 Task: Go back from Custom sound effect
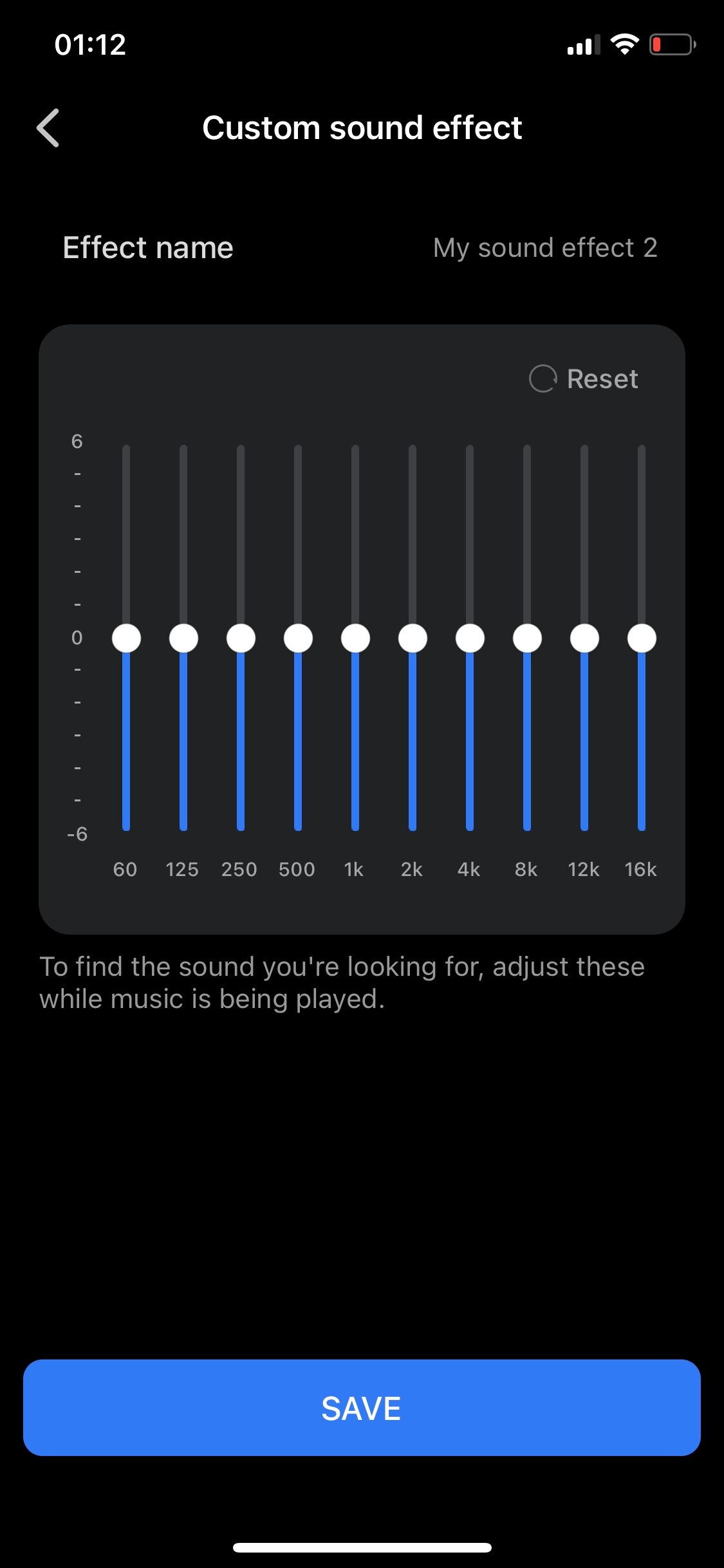[x=48, y=127]
